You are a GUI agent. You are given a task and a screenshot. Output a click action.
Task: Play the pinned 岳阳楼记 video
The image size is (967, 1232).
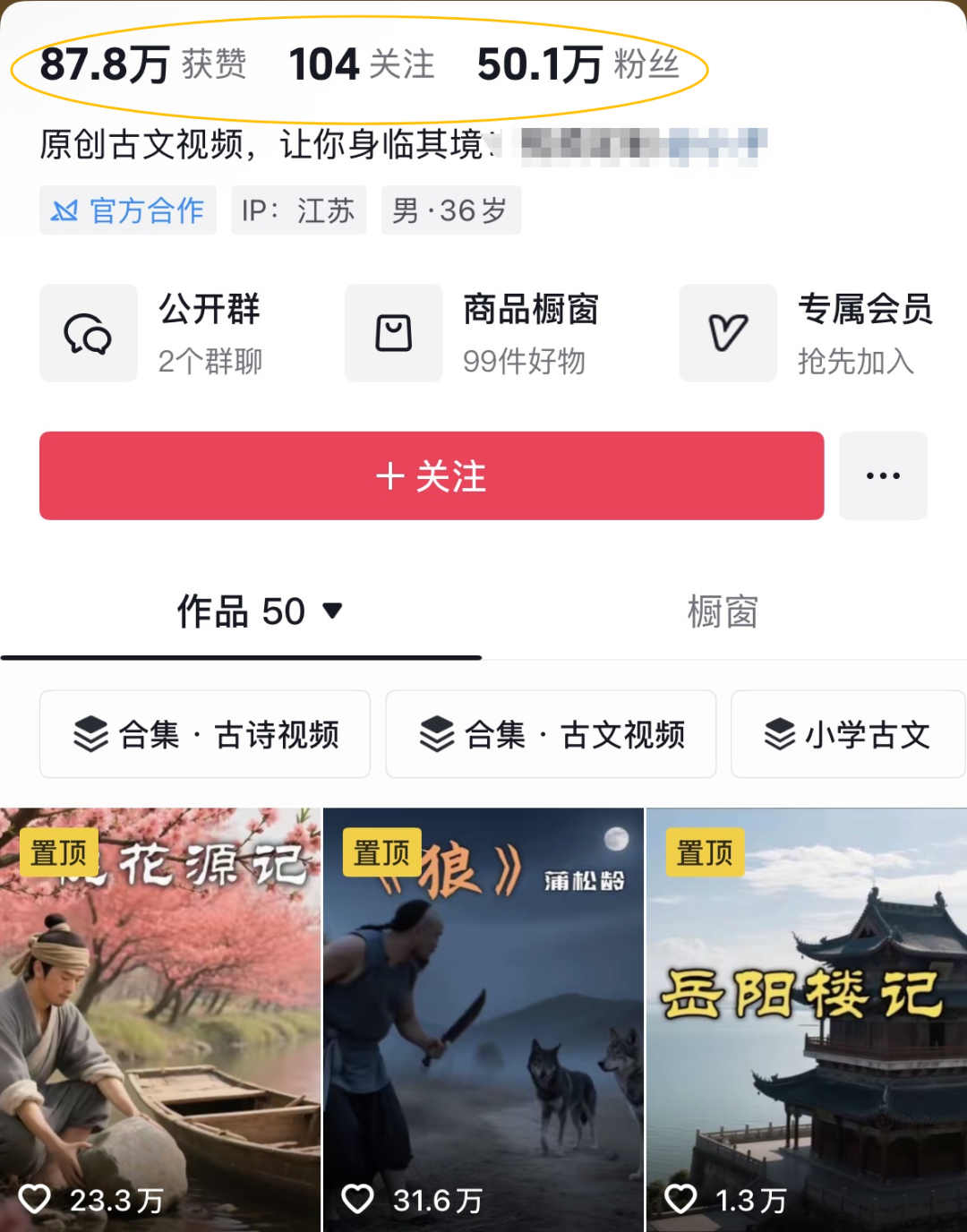coord(806,1021)
